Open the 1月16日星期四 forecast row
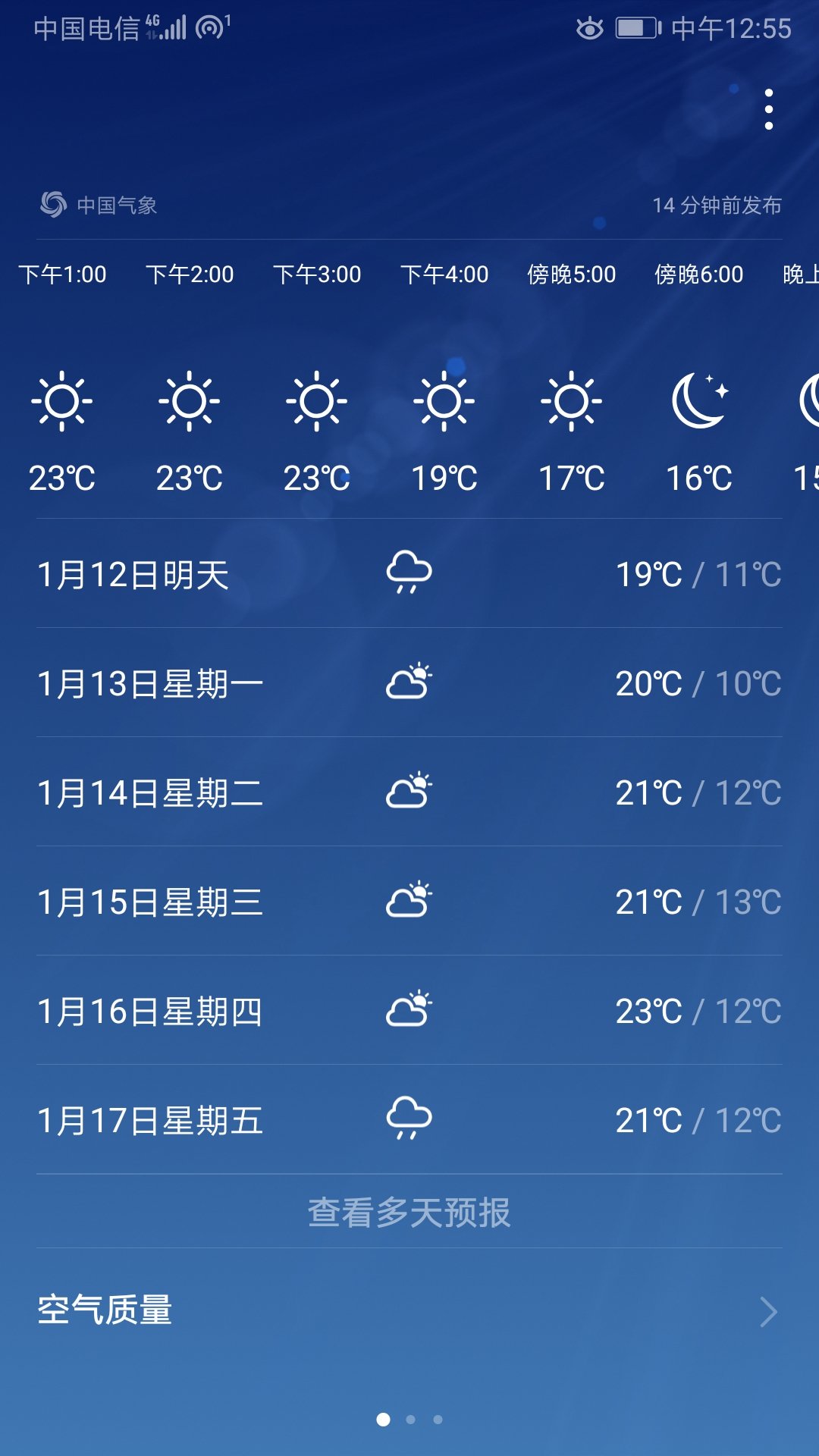The image size is (819, 1456). [409, 1011]
